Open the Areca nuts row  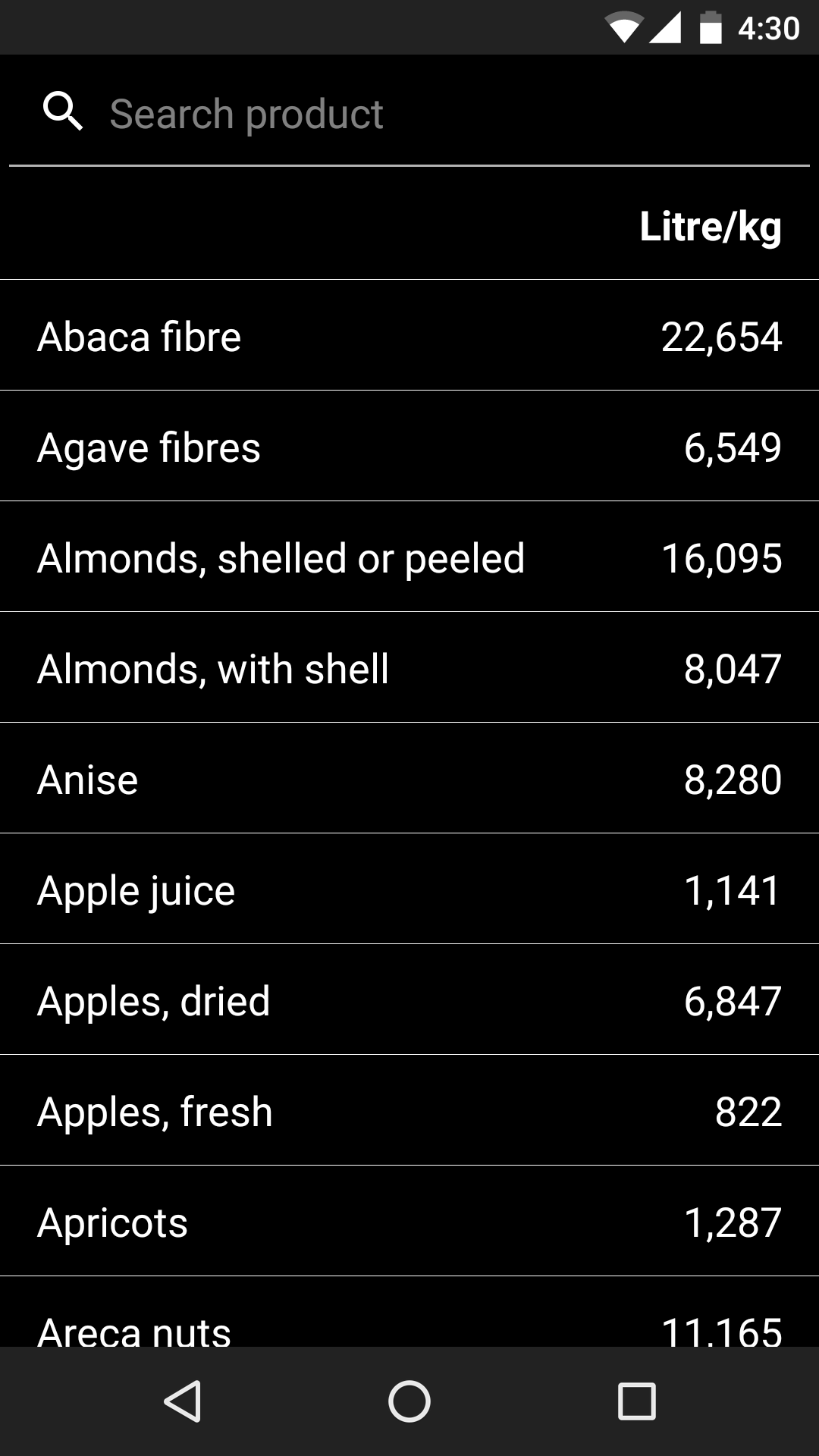coord(409,1312)
